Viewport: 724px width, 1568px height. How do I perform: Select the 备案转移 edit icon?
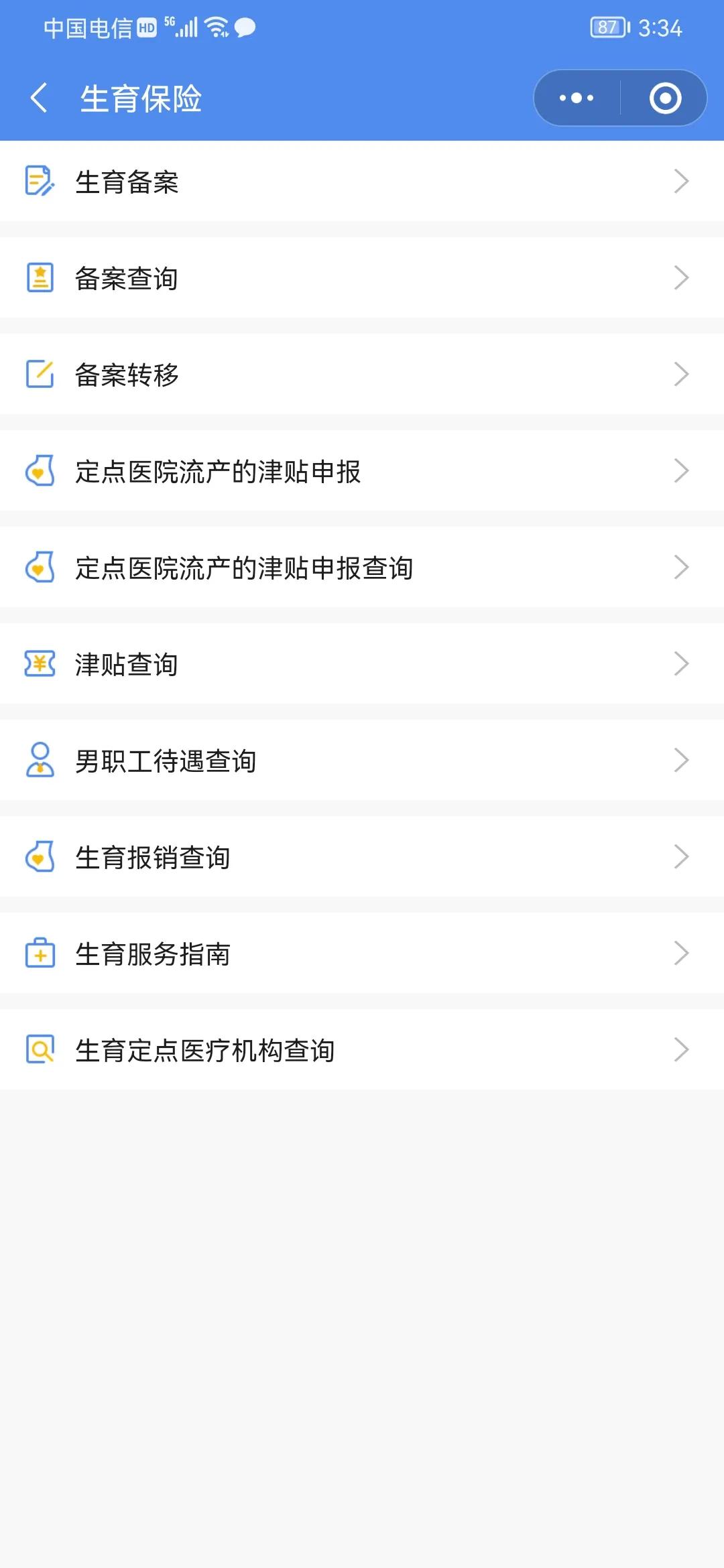pyautogui.click(x=40, y=375)
